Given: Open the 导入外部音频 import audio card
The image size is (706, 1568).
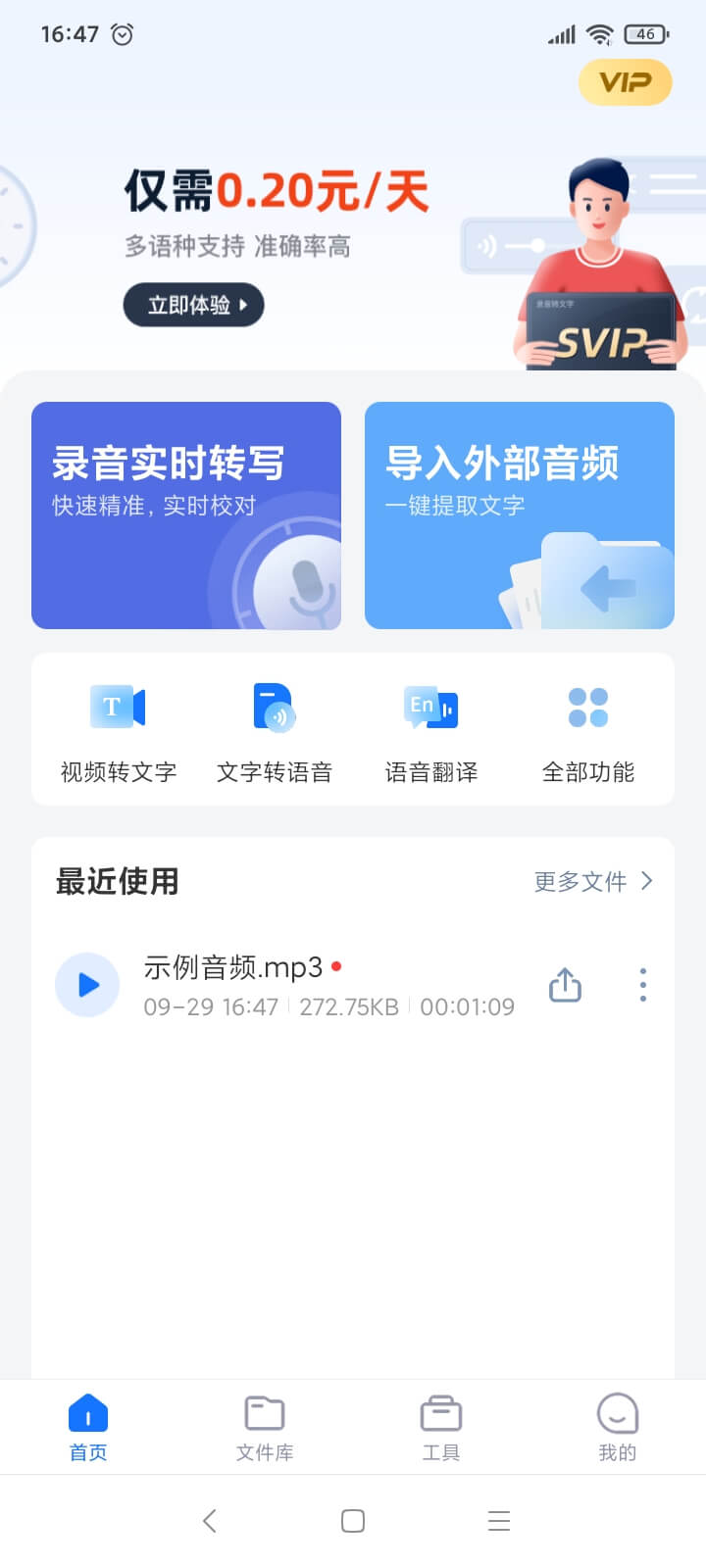Looking at the screenshot, I should pyautogui.click(x=519, y=514).
